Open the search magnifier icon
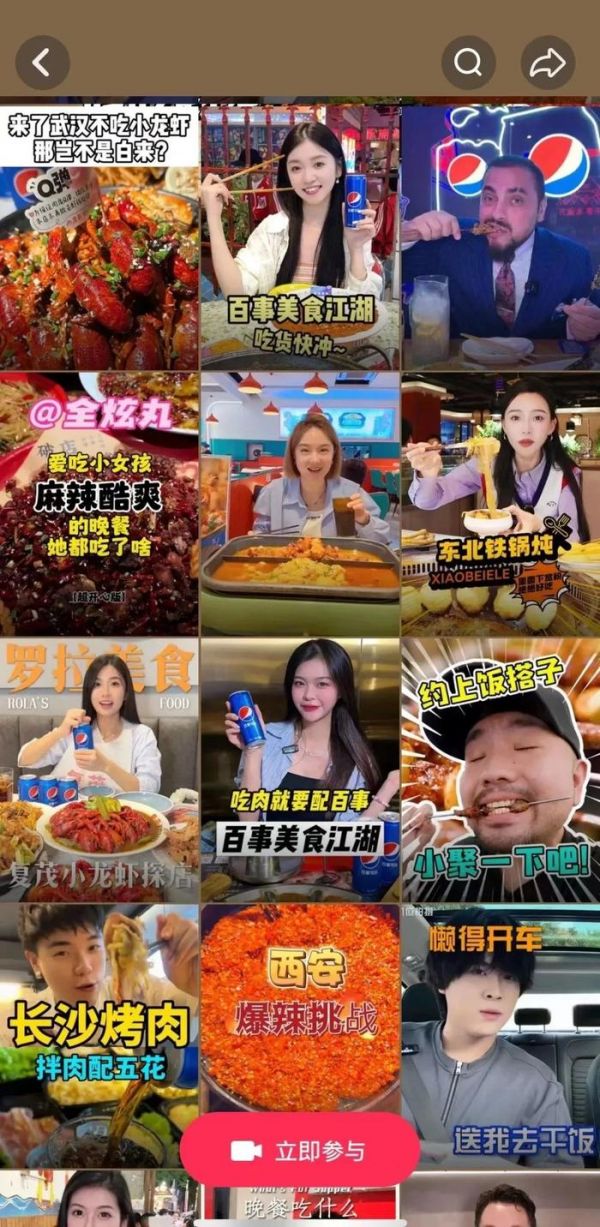600x1227 pixels. tap(468, 63)
